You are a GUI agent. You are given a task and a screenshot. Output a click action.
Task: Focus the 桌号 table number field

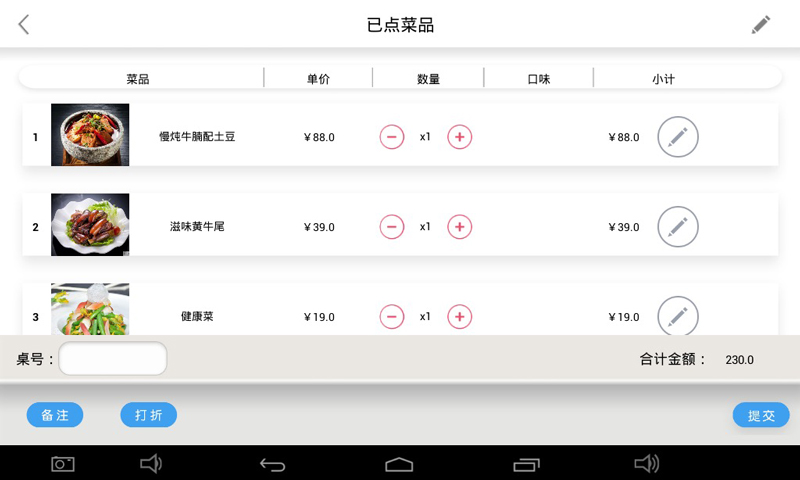pos(113,359)
